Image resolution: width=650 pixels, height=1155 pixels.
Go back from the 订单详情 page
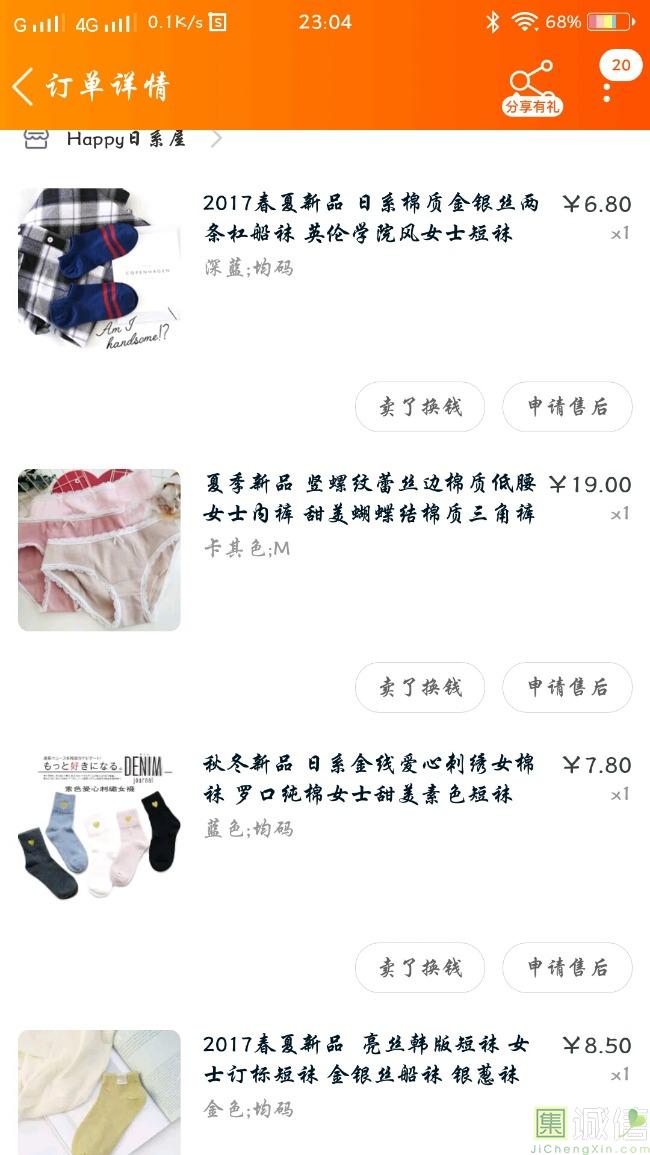[x=23, y=87]
